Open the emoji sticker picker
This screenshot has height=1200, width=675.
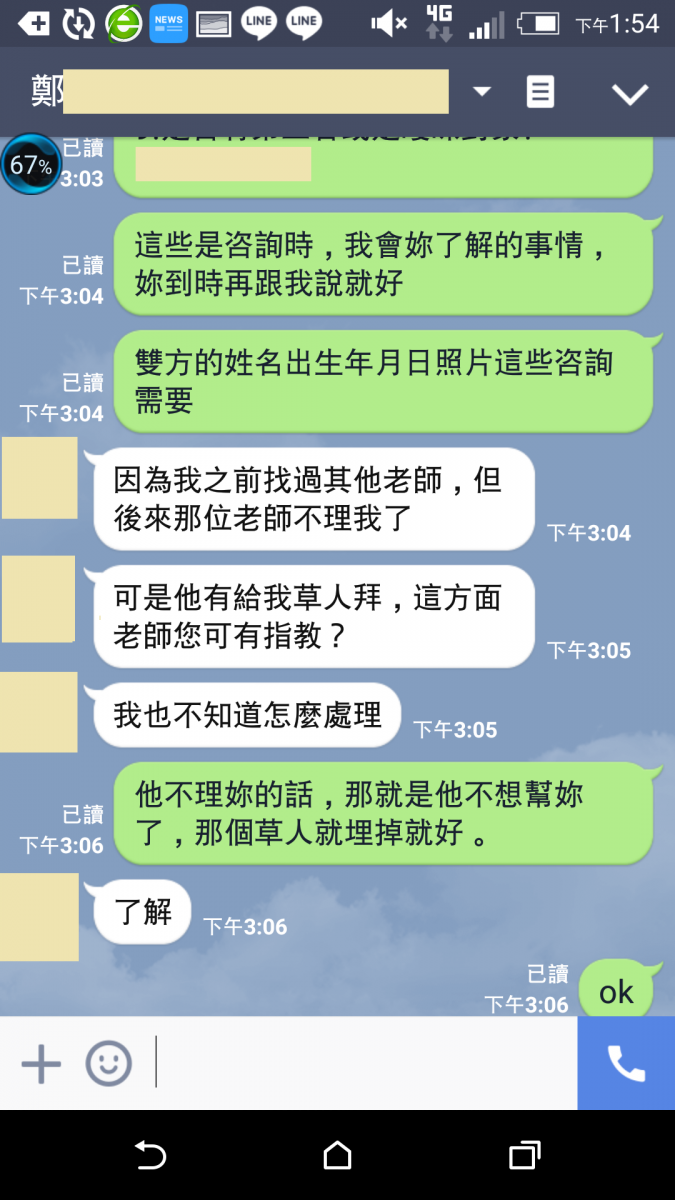coord(108,1064)
